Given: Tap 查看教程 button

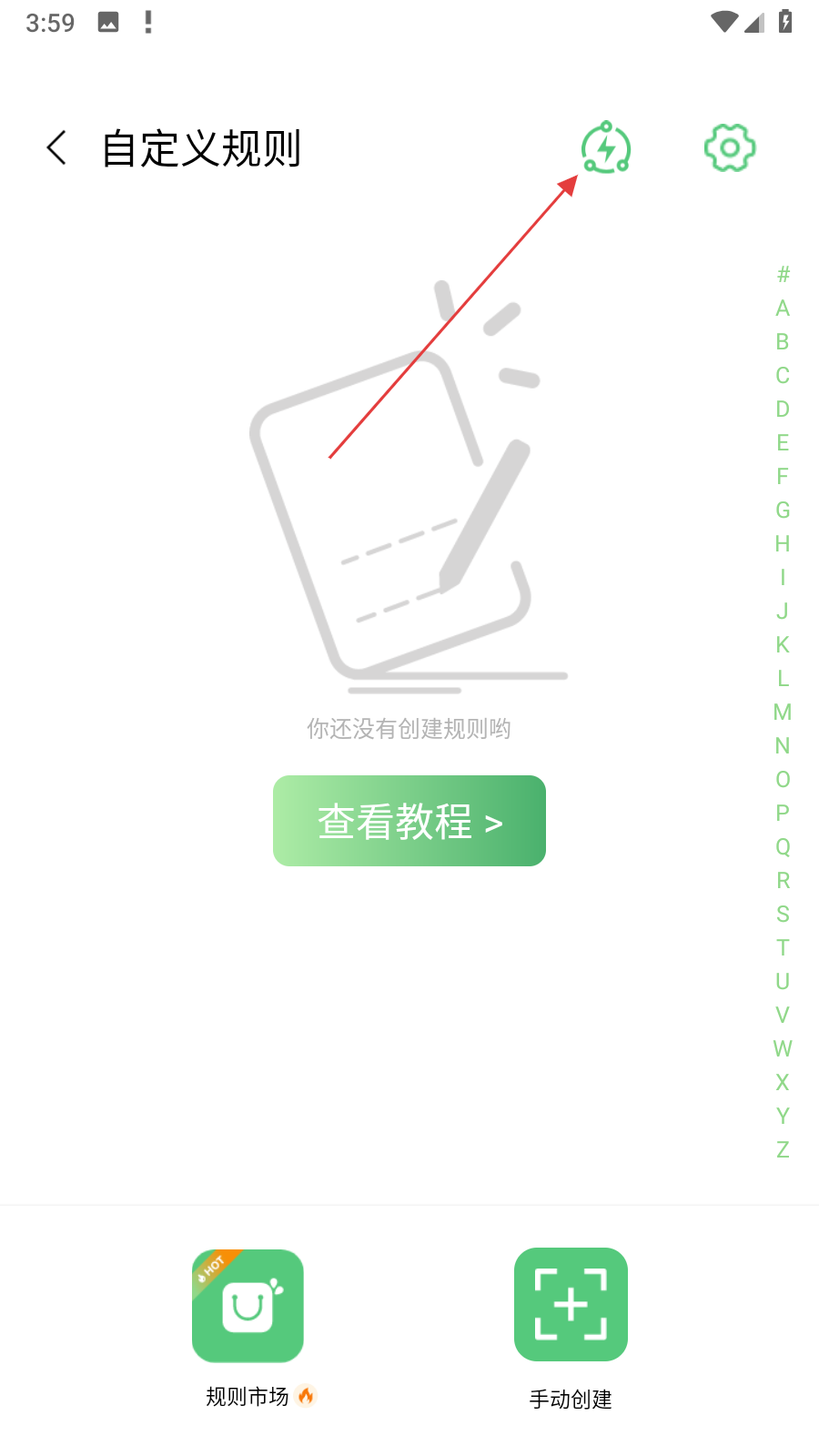Looking at the screenshot, I should pyautogui.click(x=409, y=821).
